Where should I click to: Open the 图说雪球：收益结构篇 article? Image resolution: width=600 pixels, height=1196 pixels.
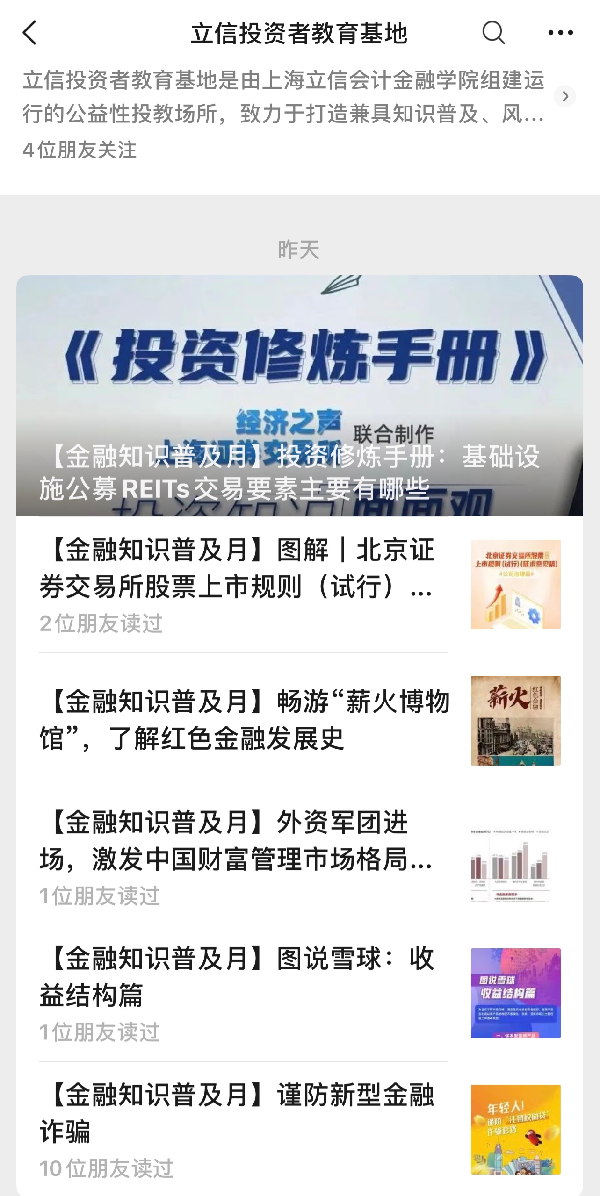pyautogui.click(x=300, y=993)
